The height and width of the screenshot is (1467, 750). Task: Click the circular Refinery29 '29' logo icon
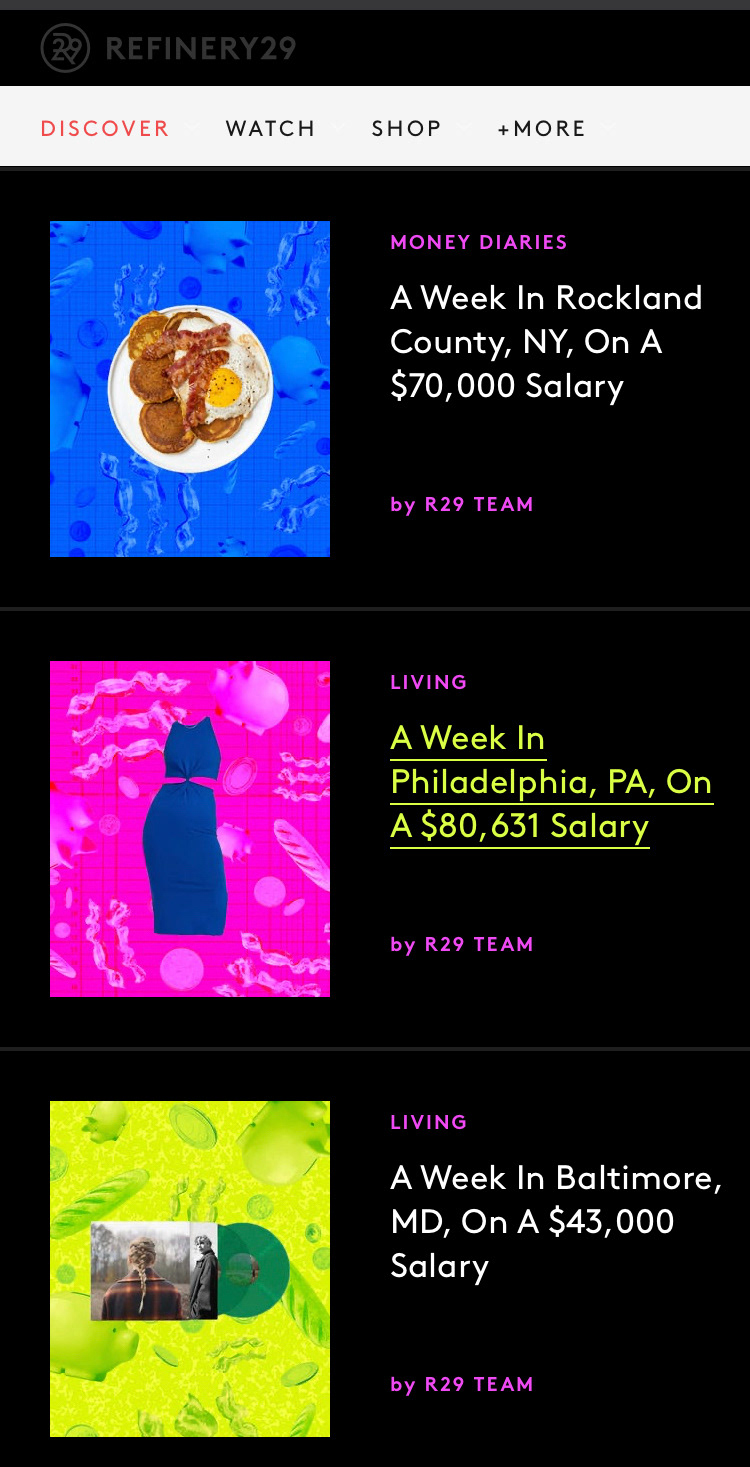click(63, 45)
